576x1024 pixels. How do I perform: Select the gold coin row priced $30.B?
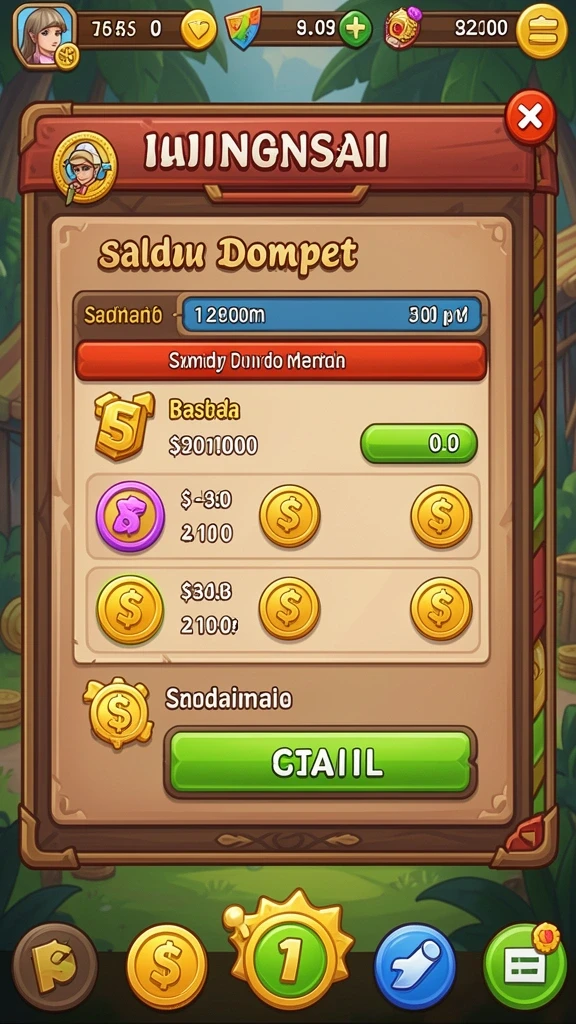[x=283, y=608]
